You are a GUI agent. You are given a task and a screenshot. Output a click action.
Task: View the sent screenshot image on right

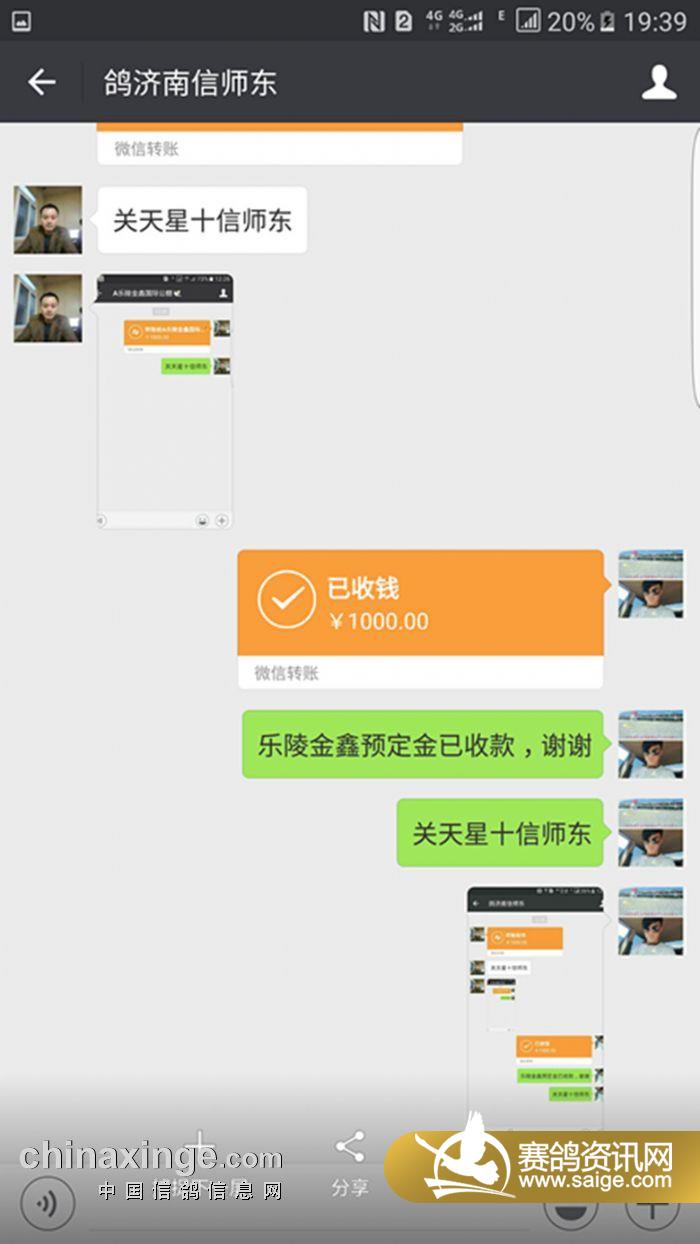[x=535, y=1000]
